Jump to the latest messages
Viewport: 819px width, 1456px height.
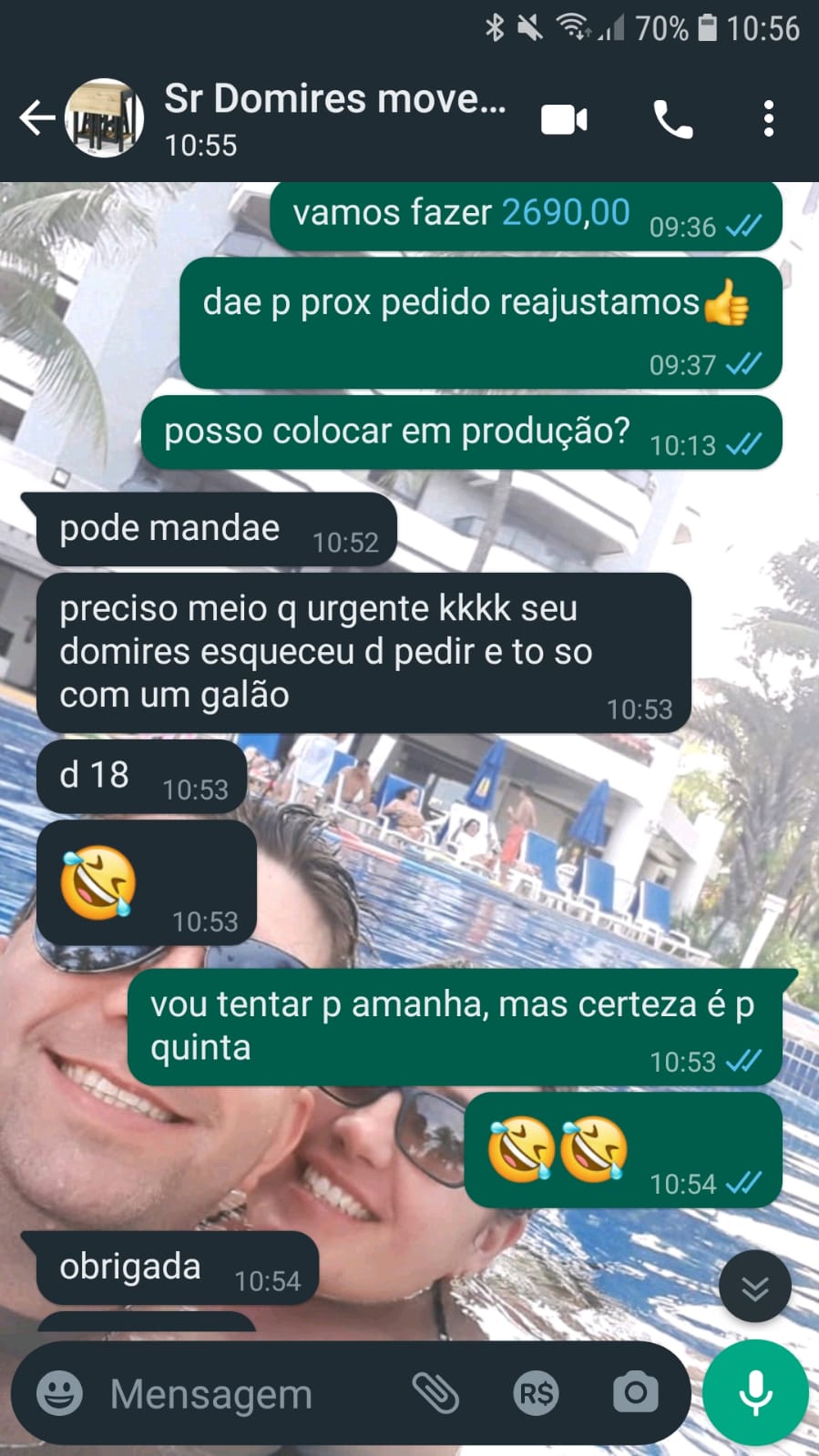click(754, 1287)
